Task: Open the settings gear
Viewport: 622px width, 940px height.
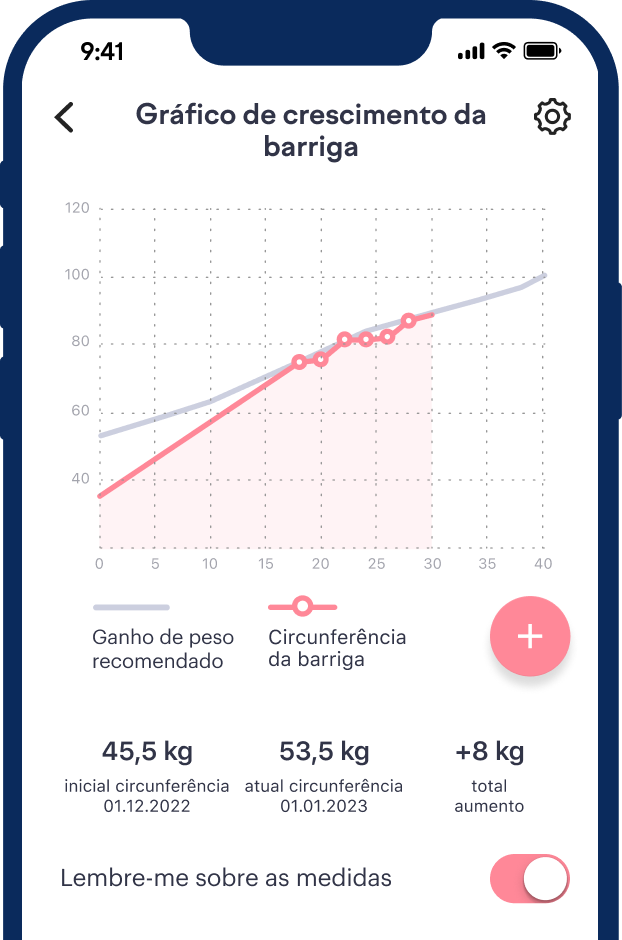Action: pos(552,117)
